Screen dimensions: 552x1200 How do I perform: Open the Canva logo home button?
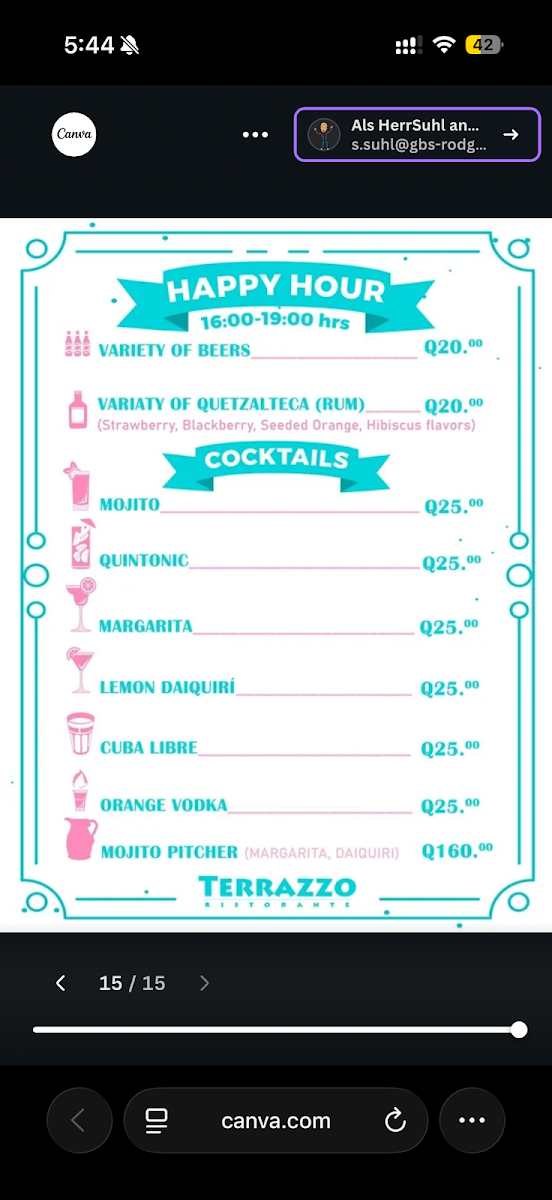pos(74,134)
